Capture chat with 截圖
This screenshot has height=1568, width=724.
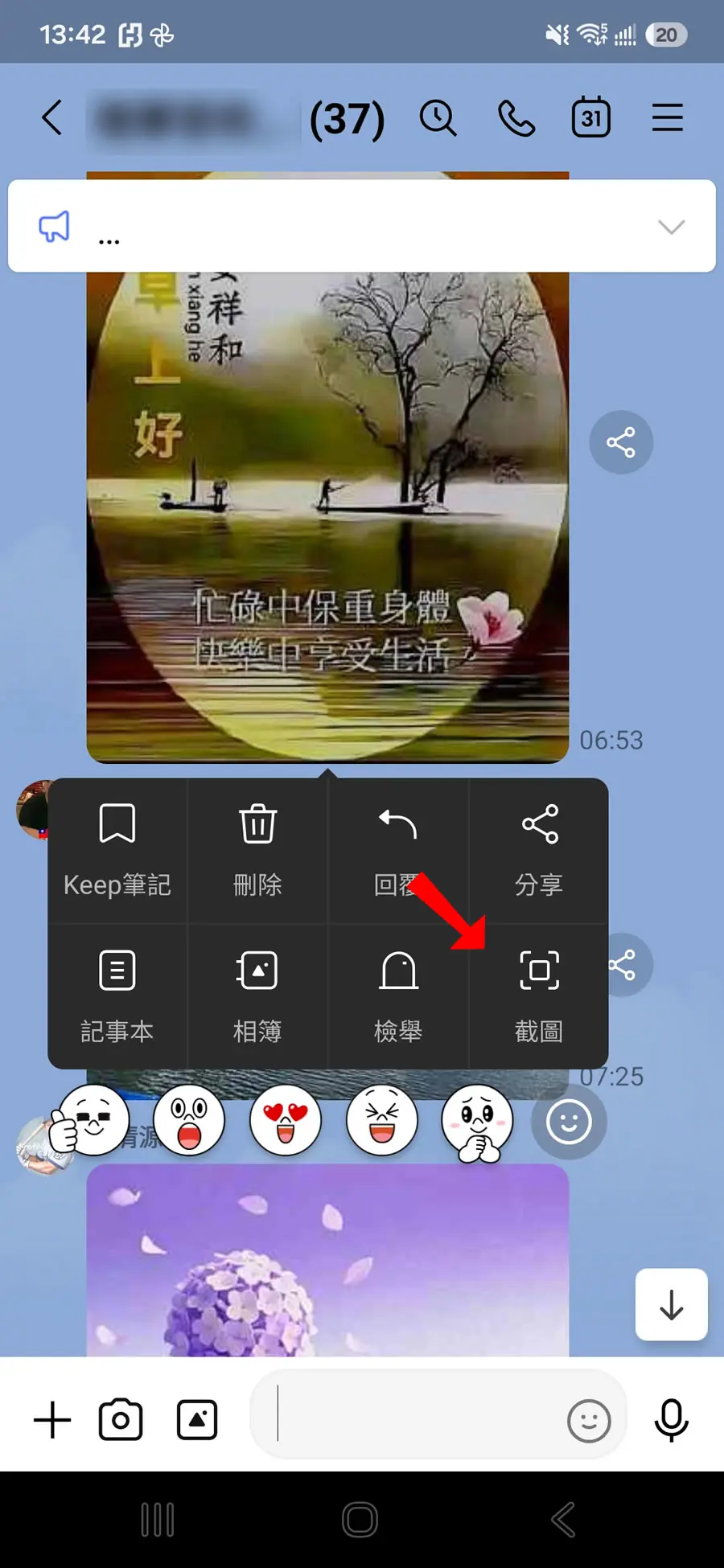pyautogui.click(x=539, y=997)
